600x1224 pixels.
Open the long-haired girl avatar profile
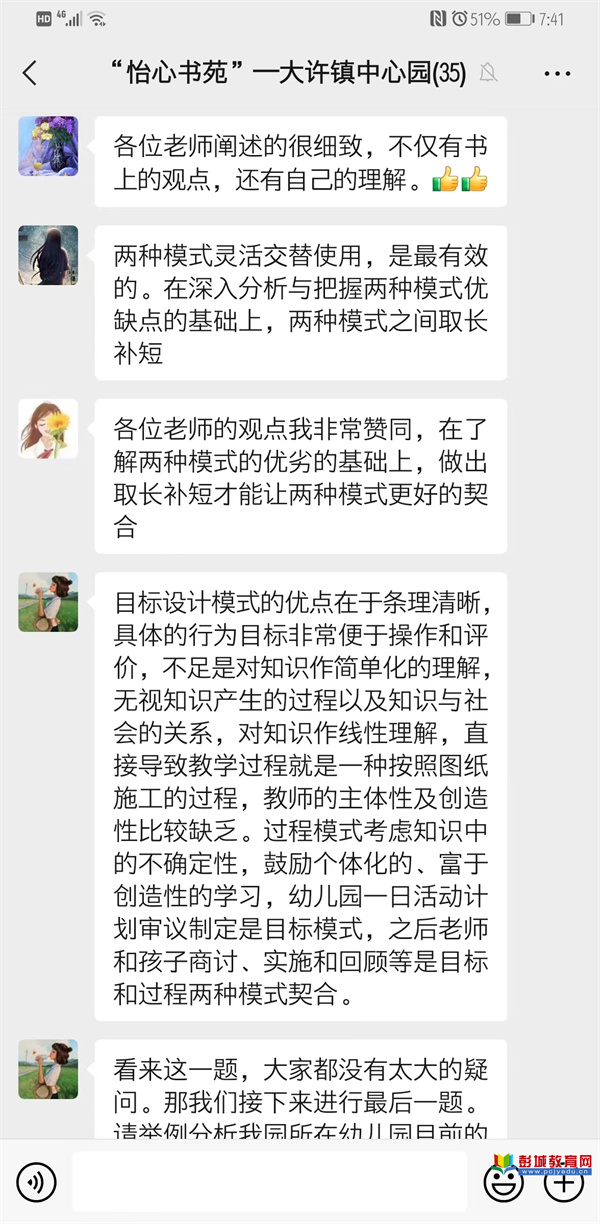48,255
